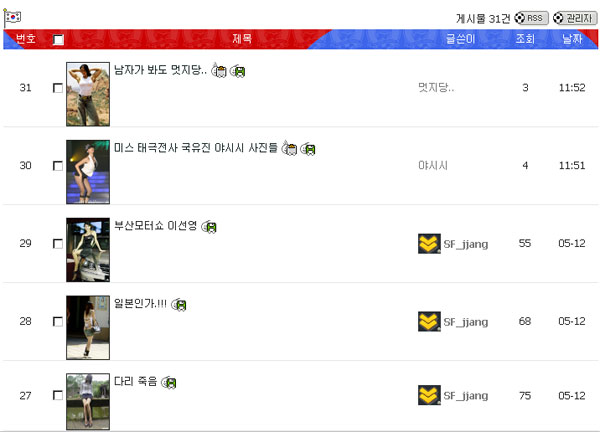Open post 미스 태극전사 국유진 야시시 사진들
Screen dimensions: 600x432
(x=195, y=148)
